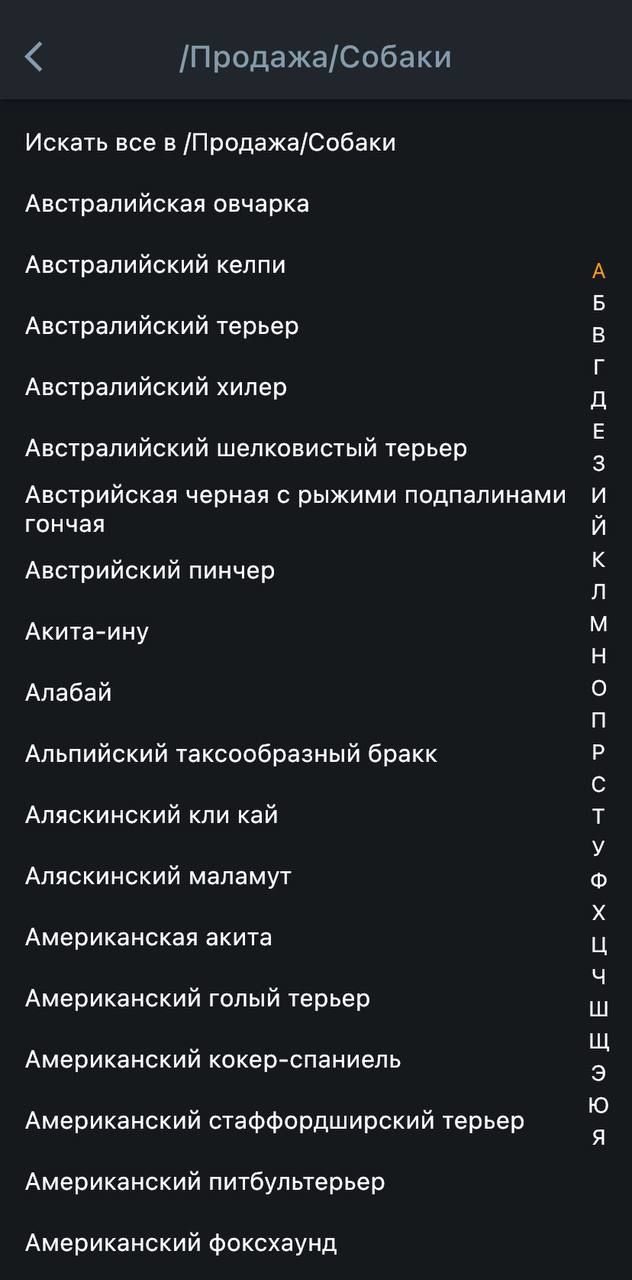This screenshot has height=1280, width=632.
Task: Jump to letter Ш in index
Action: tap(598, 1009)
